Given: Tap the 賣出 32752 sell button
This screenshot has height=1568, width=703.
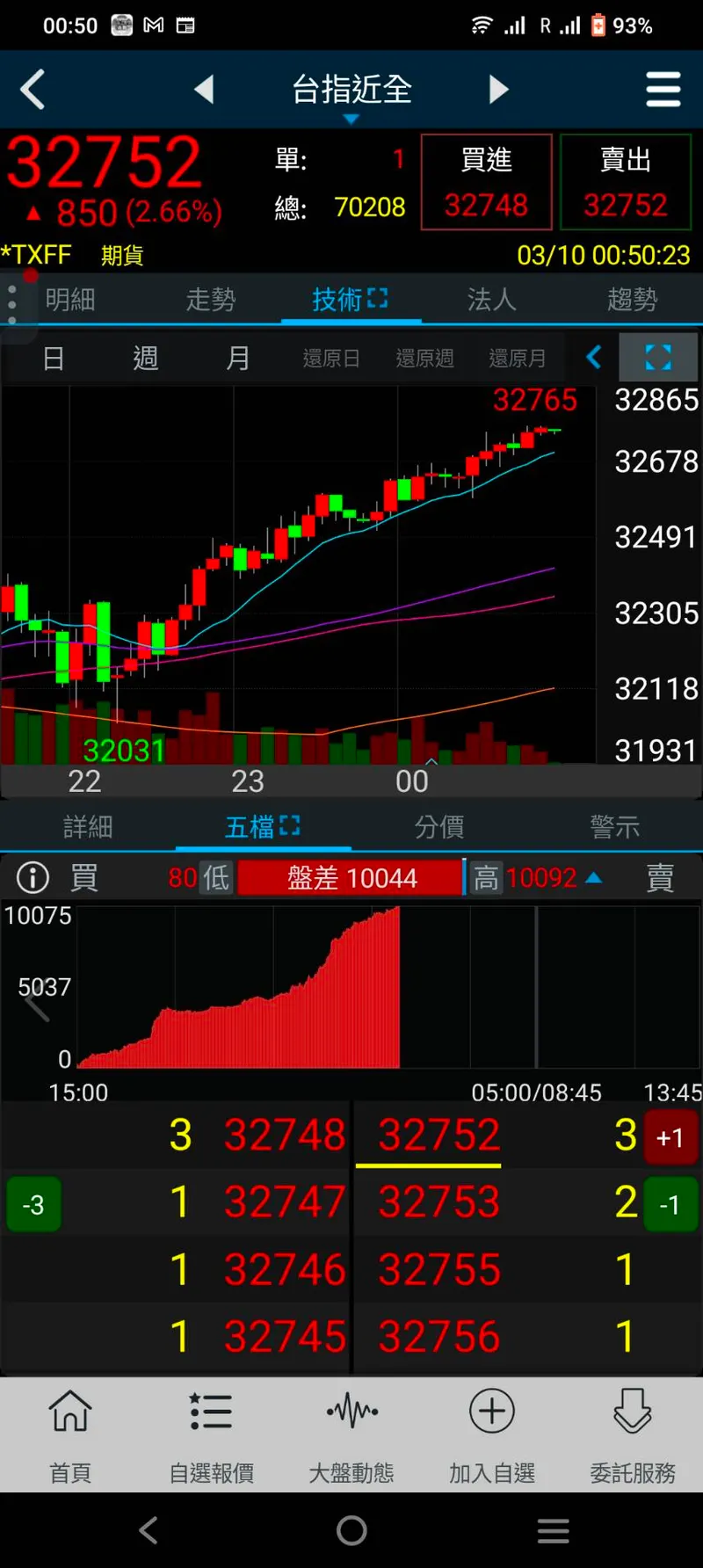Looking at the screenshot, I should tap(626, 183).
